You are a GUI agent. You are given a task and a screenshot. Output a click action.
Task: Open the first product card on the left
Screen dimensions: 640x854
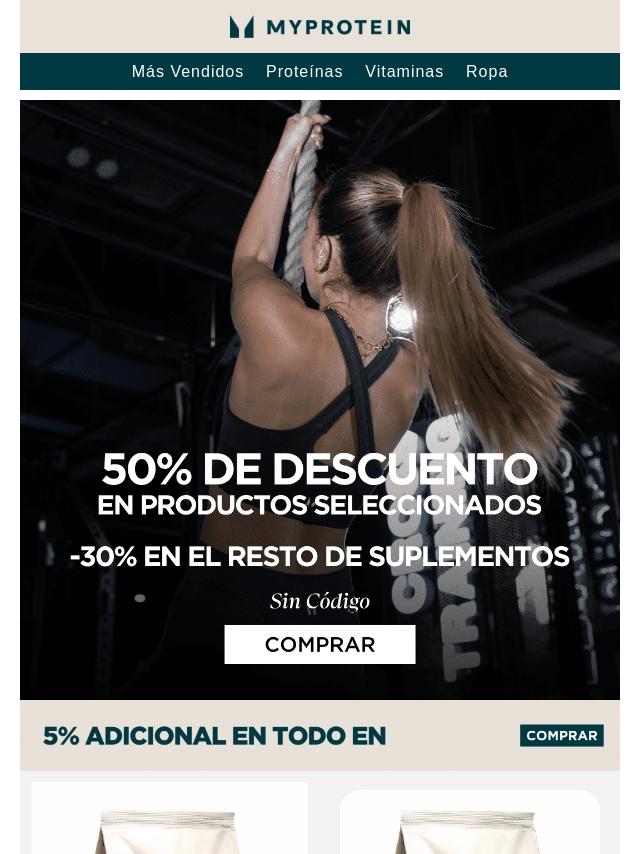[x=169, y=820]
